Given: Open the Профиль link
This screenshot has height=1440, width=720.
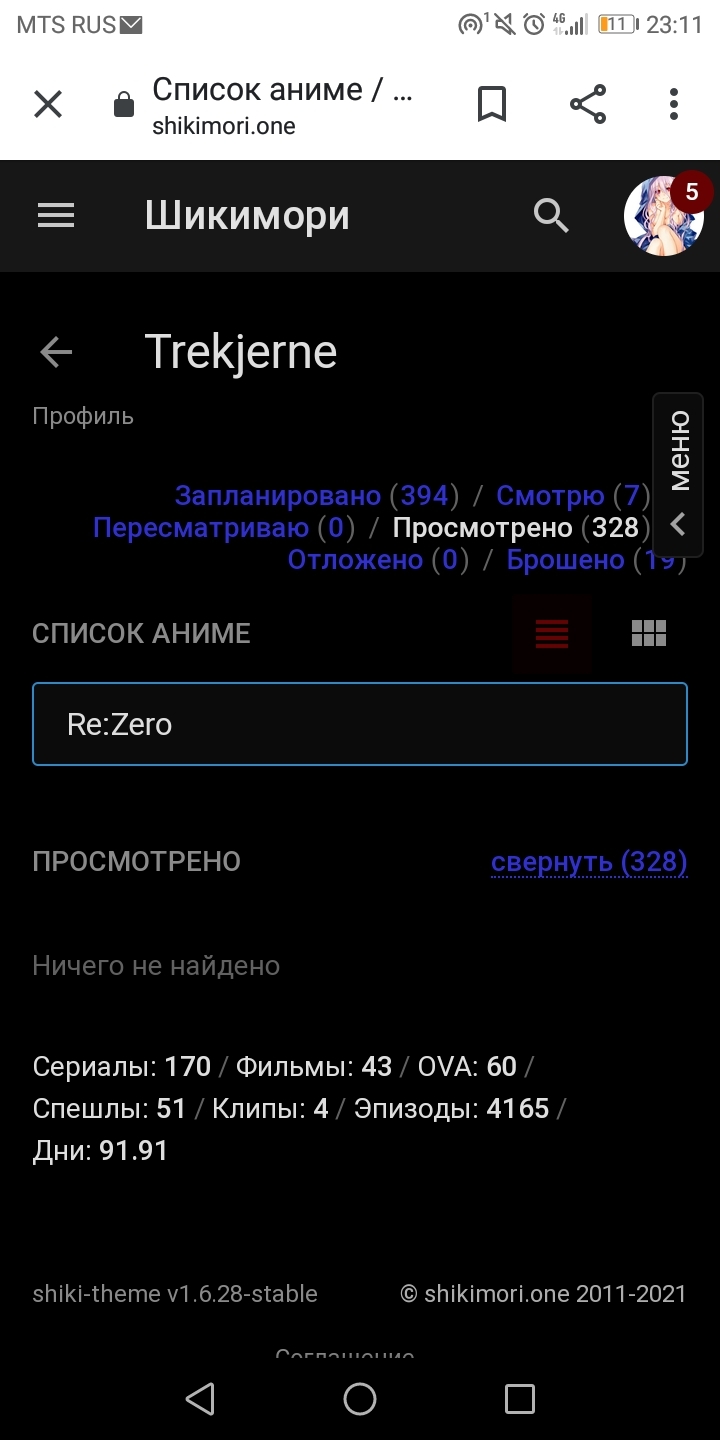Looking at the screenshot, I should pyautogui.click(x=83, y=416).
